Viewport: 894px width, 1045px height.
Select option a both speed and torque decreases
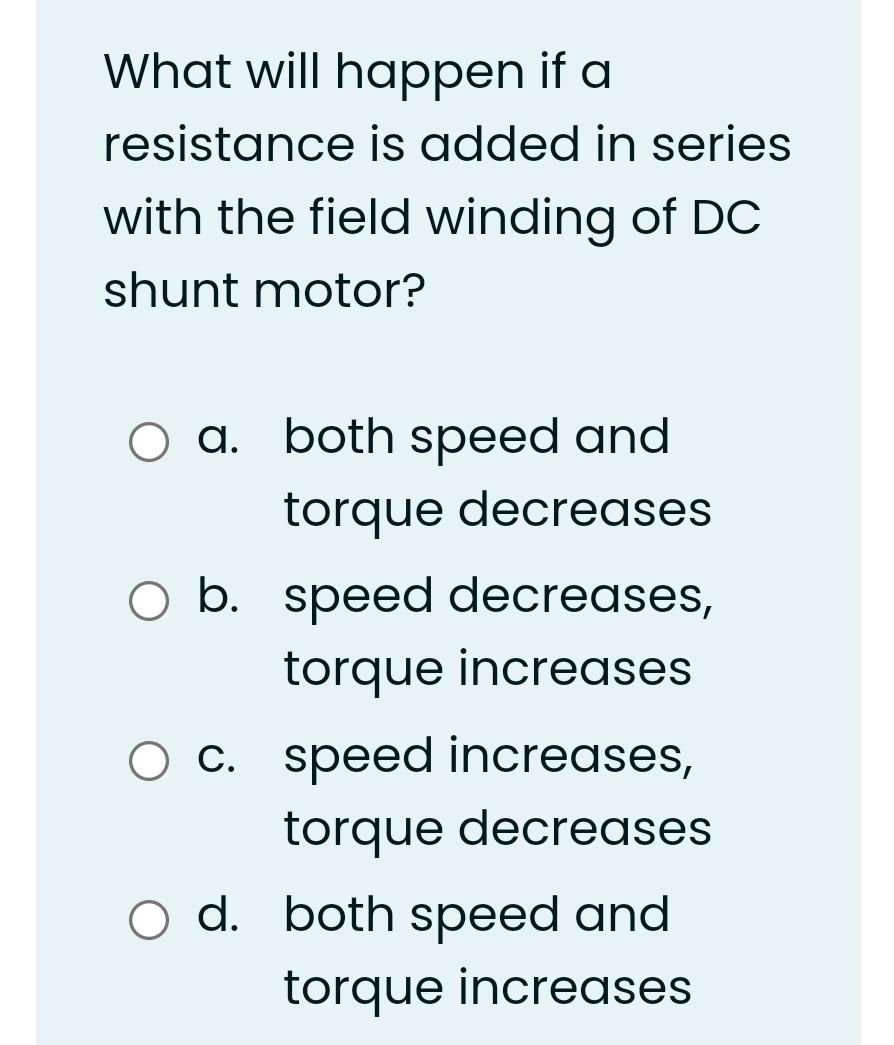pyautogui.click(x=149, y=442)
